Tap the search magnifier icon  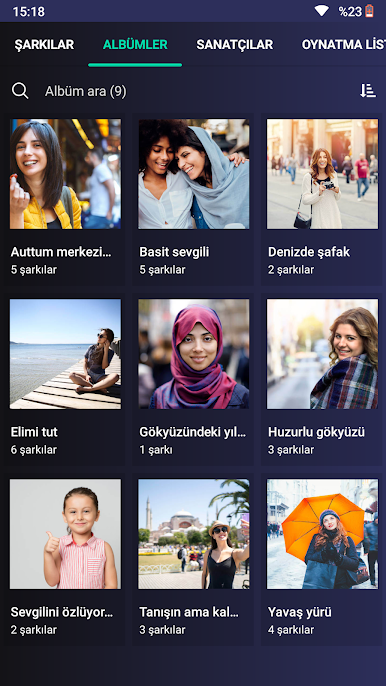(20, 91)
